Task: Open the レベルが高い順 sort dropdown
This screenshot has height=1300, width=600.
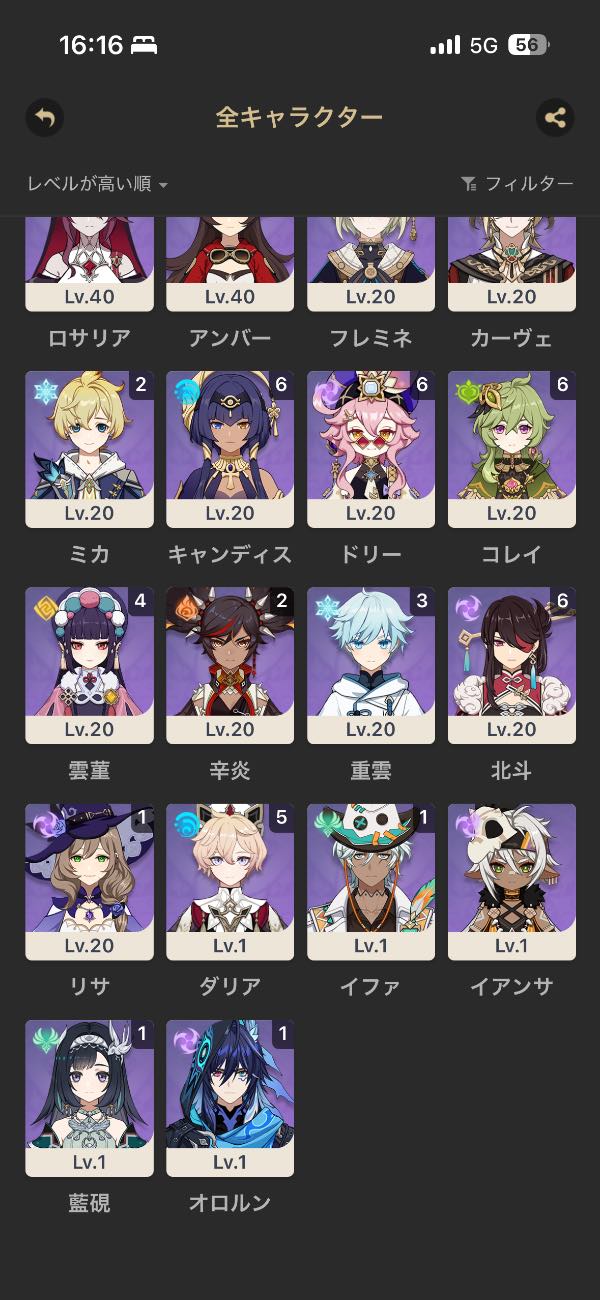Action: 97,184
